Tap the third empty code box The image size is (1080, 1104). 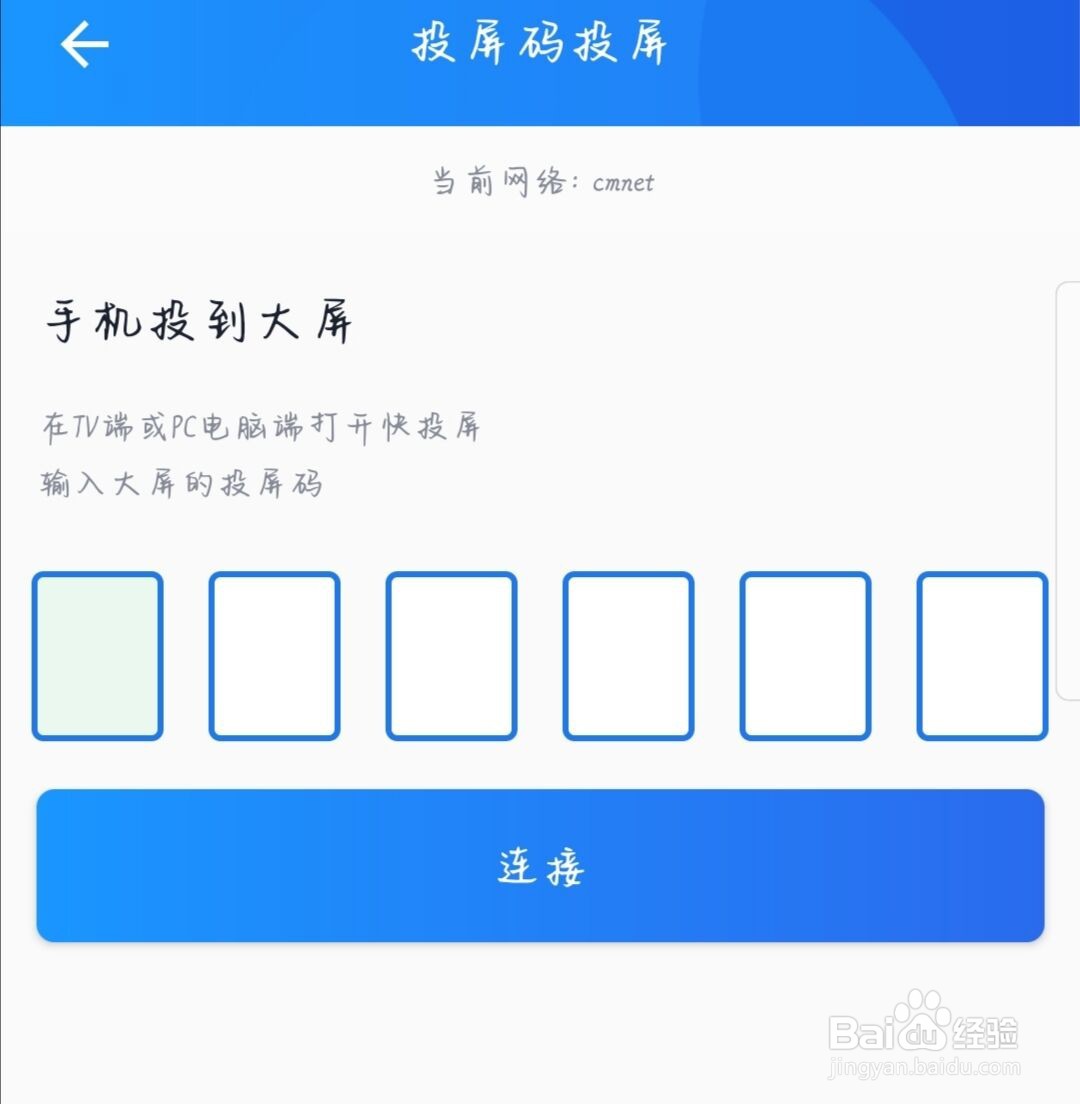click(451, 655)
